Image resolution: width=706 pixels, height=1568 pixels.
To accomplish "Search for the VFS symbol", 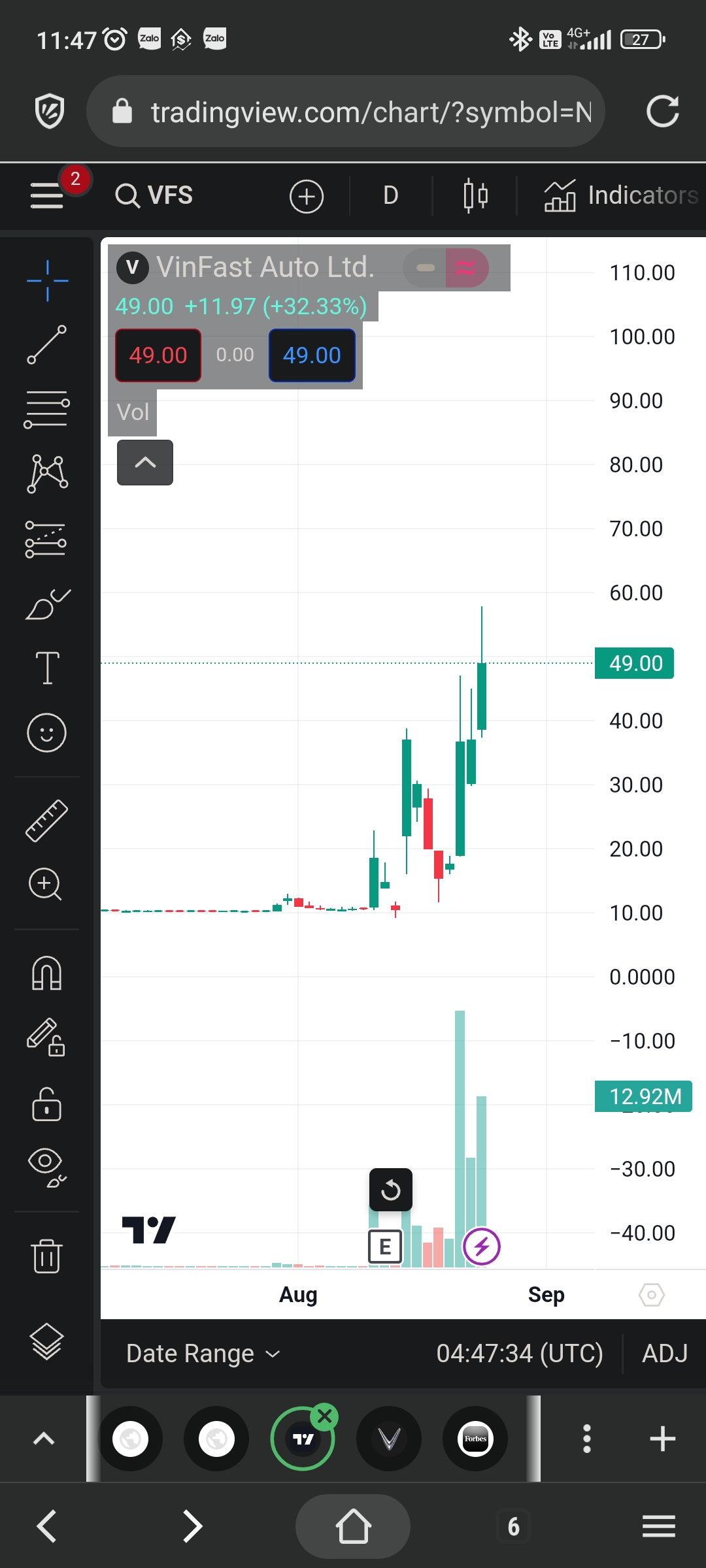I will tap(155, 195).
